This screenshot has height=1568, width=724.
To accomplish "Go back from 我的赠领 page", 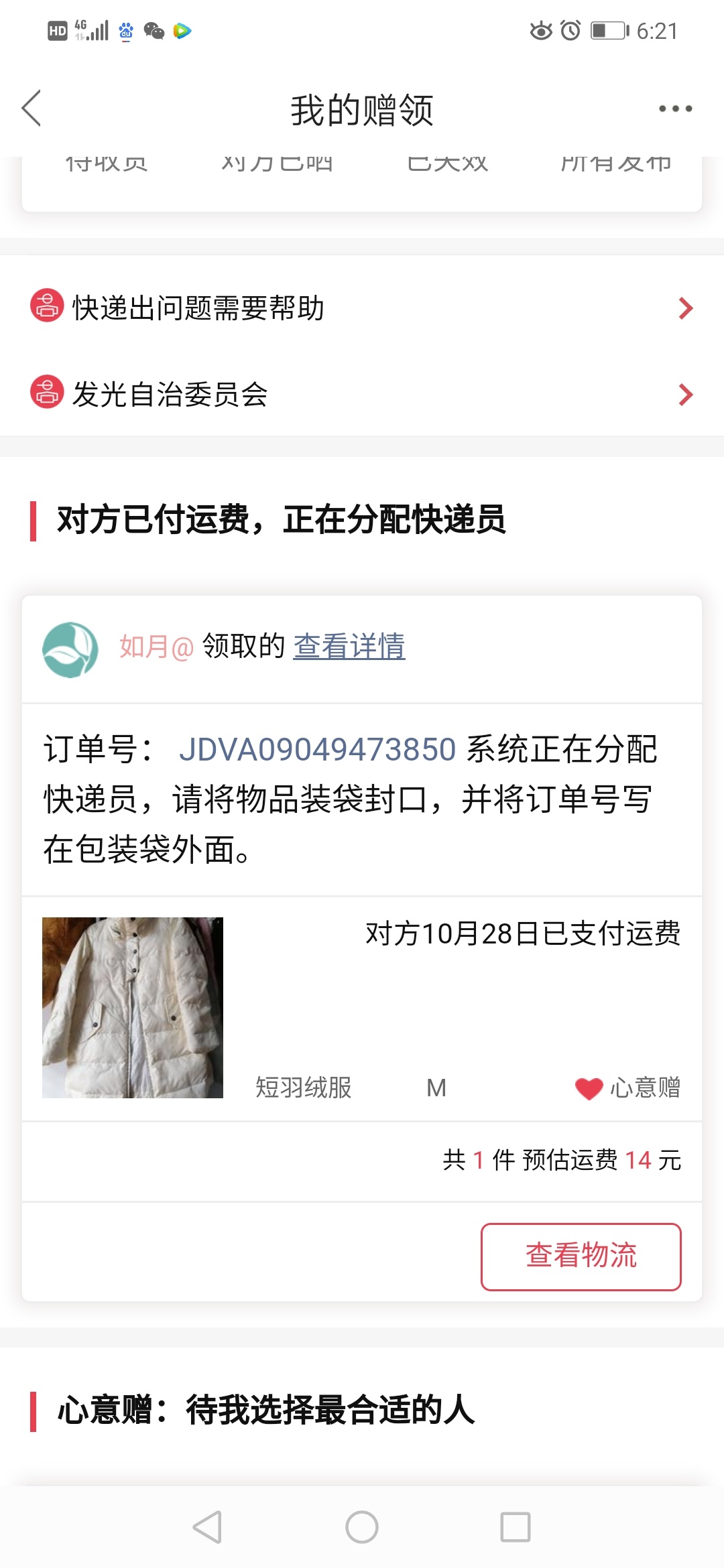I will tap(32, 108).
